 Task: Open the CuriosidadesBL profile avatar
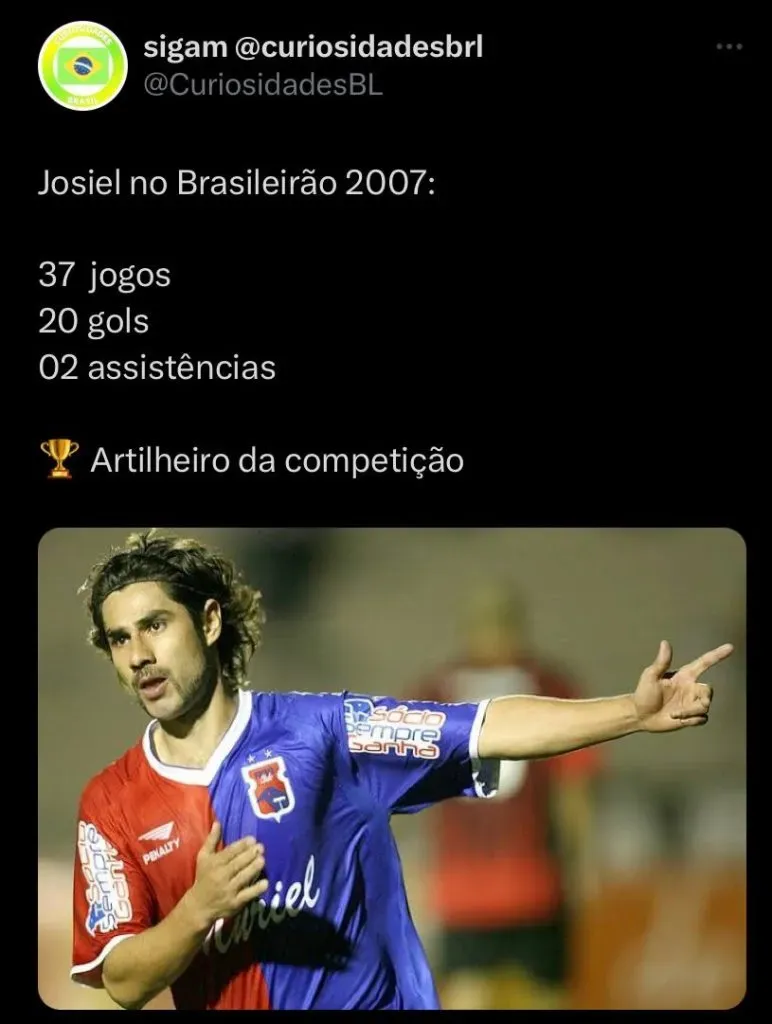tap(82, 65)
